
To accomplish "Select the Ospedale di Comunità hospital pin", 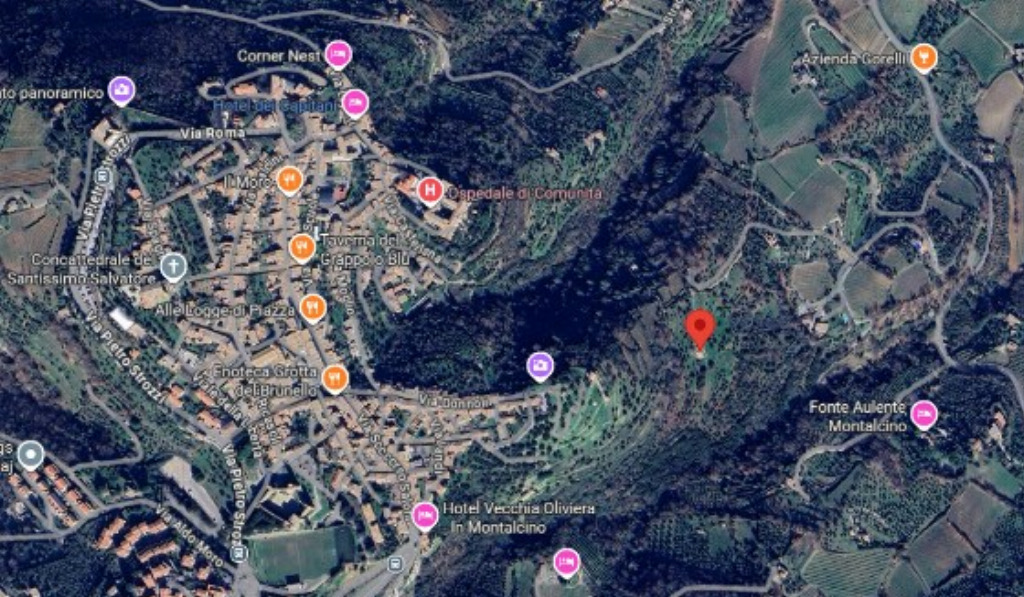I will 430,189.
